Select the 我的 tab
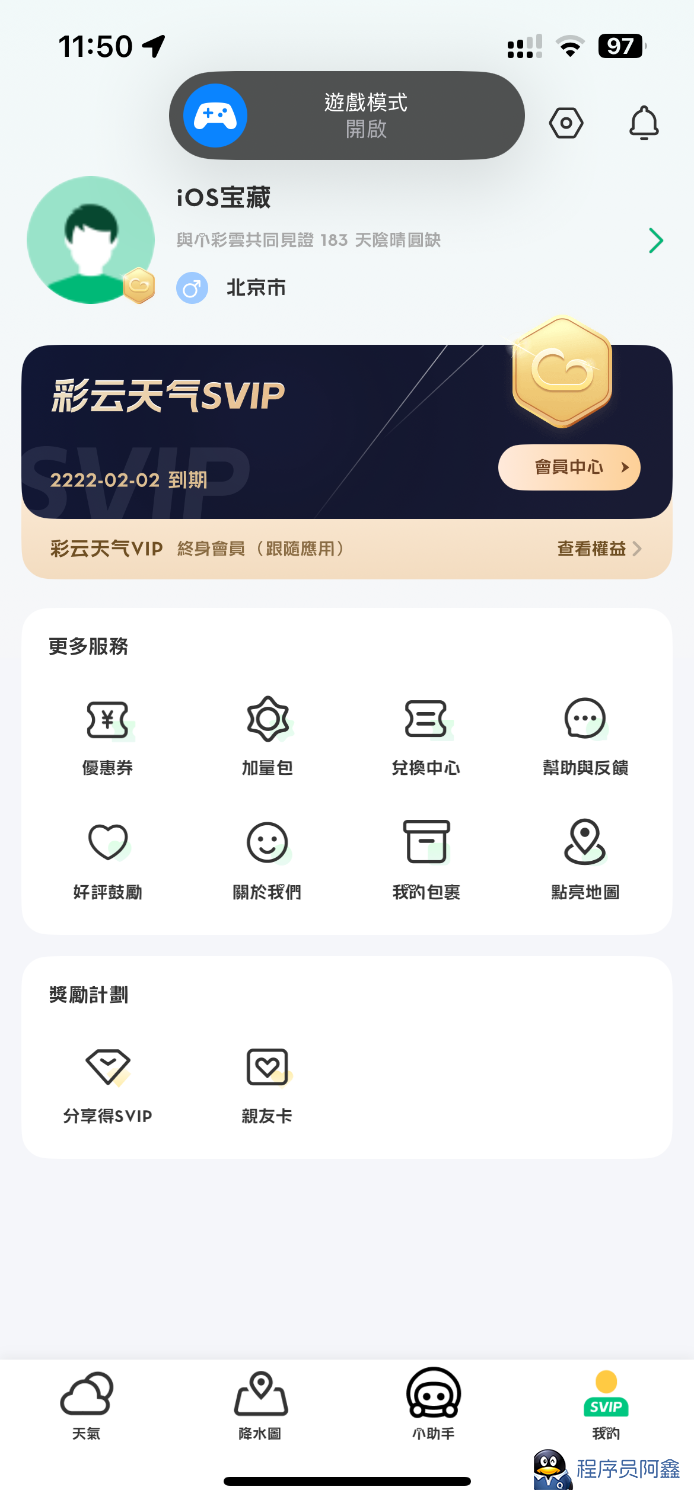Screen dimensions: 694x1500 tap(606, 1406)
